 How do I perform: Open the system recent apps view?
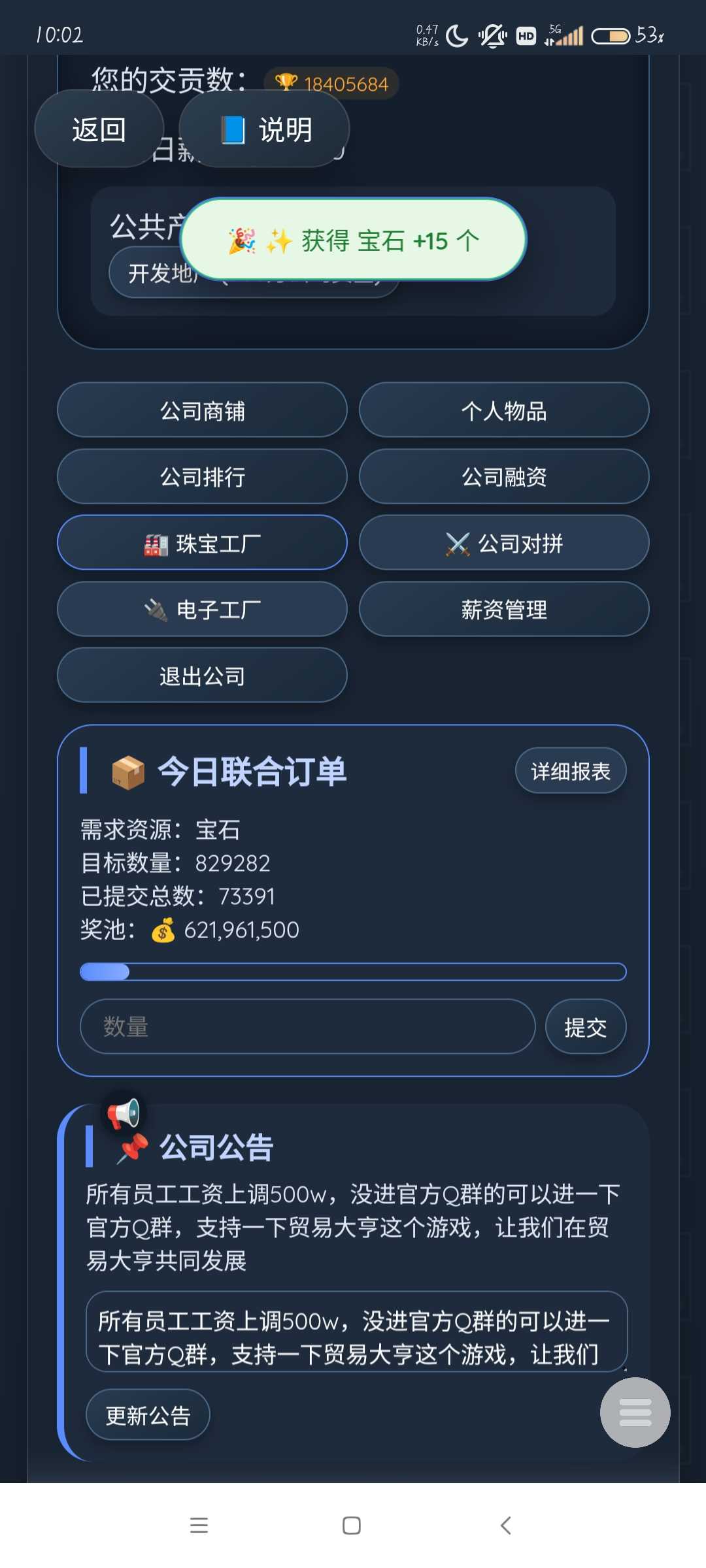[x=199, y=1526]
